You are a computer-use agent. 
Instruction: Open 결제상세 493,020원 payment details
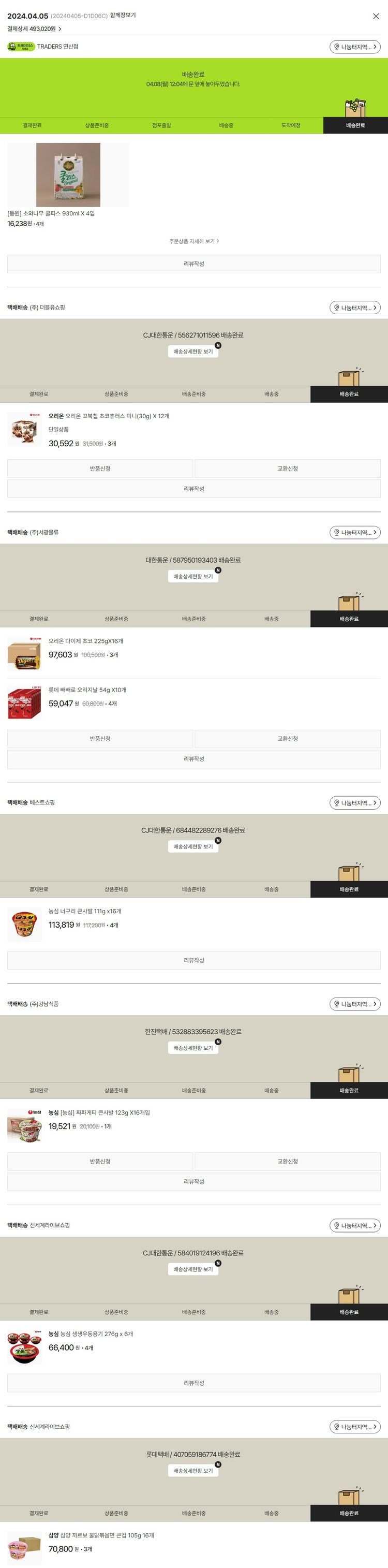click(x=35, y=28)
